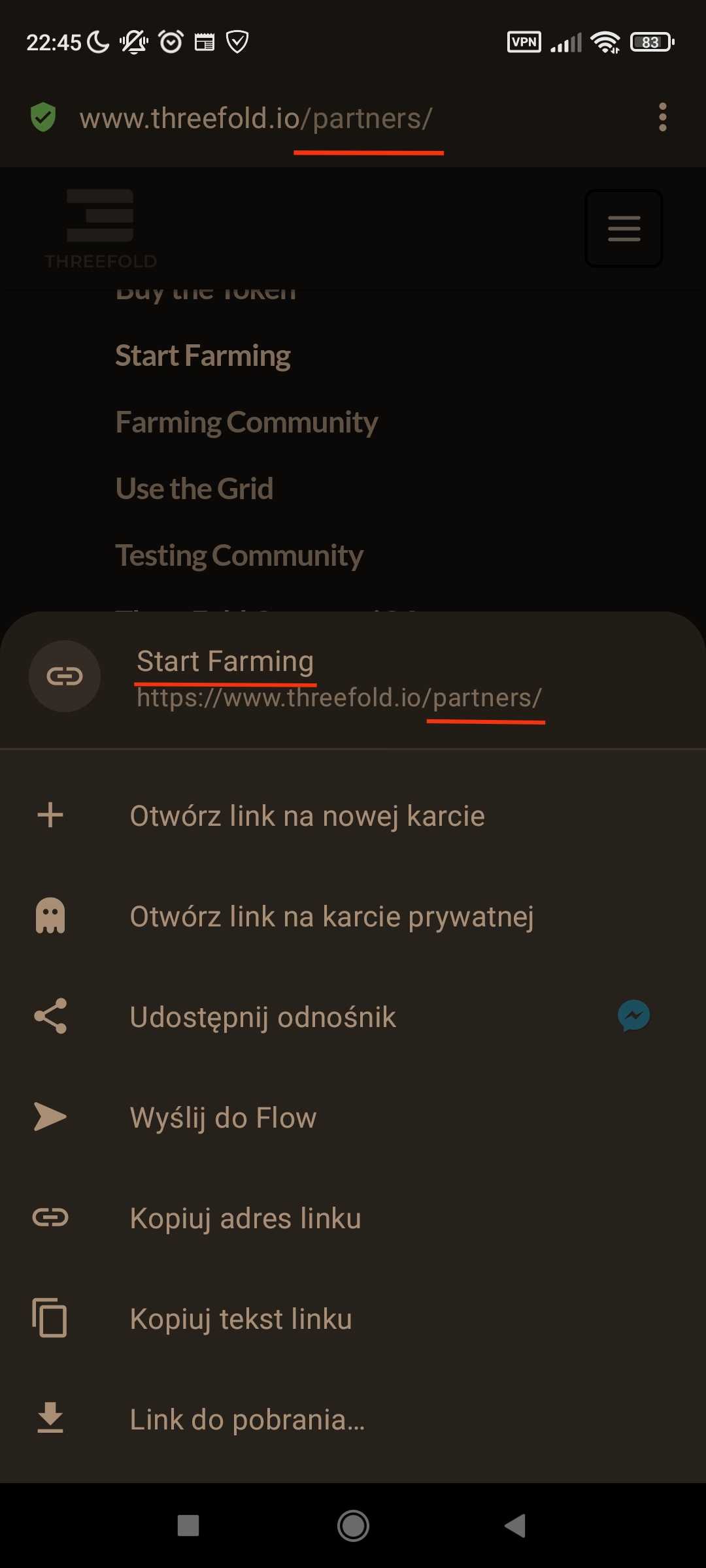Tap the green security shield icon
The image size is (706, 1568).
coord(43,118)
